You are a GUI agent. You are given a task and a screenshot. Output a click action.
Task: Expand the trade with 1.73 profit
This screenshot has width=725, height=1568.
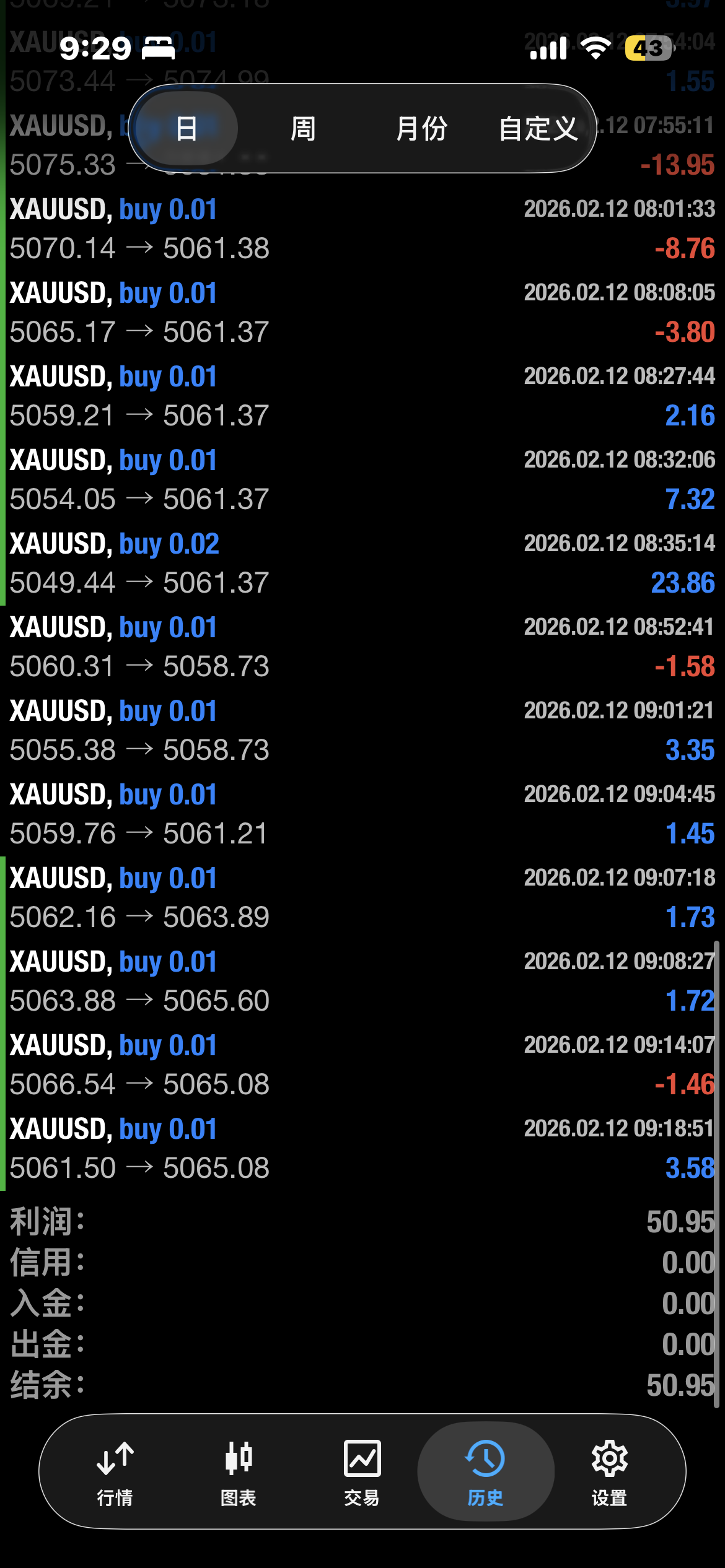coord(362,898)
